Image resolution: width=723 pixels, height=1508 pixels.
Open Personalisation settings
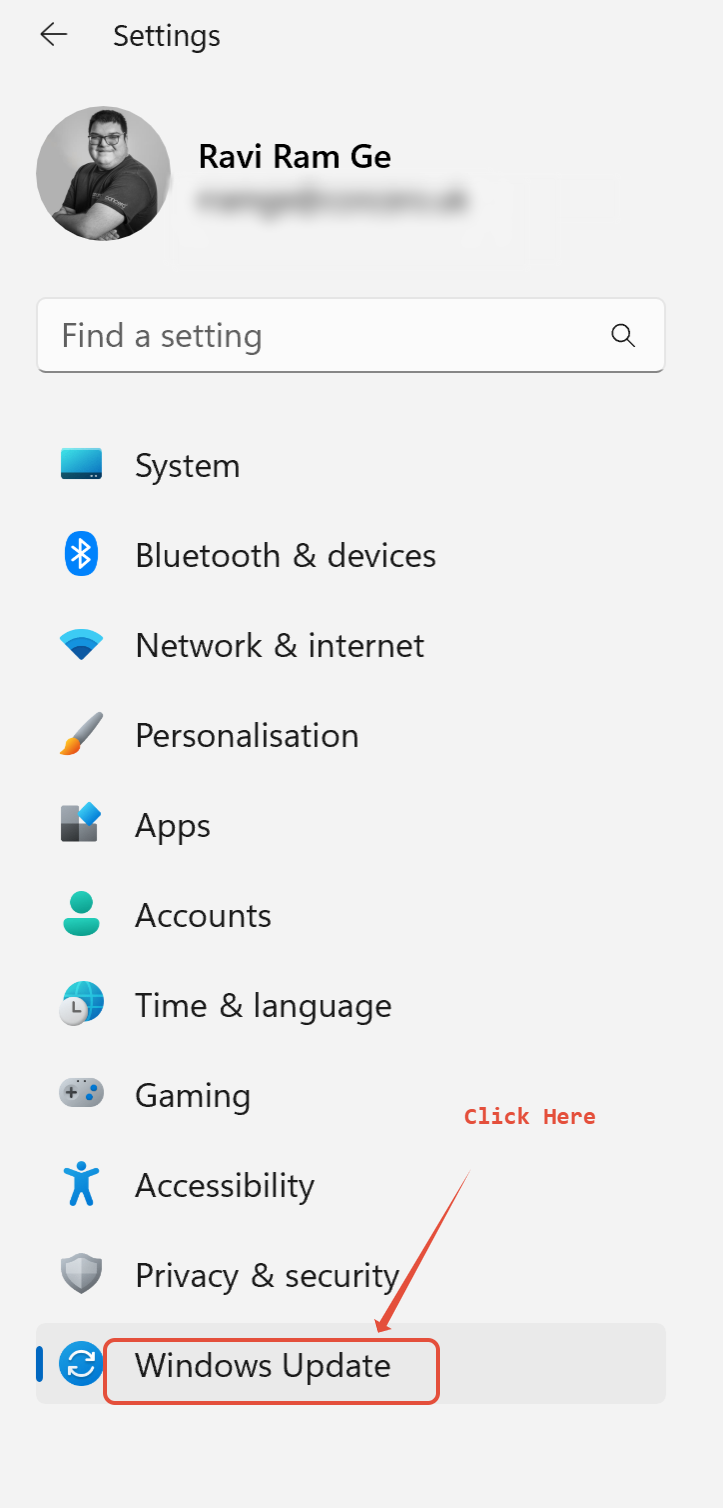[246, 736]
